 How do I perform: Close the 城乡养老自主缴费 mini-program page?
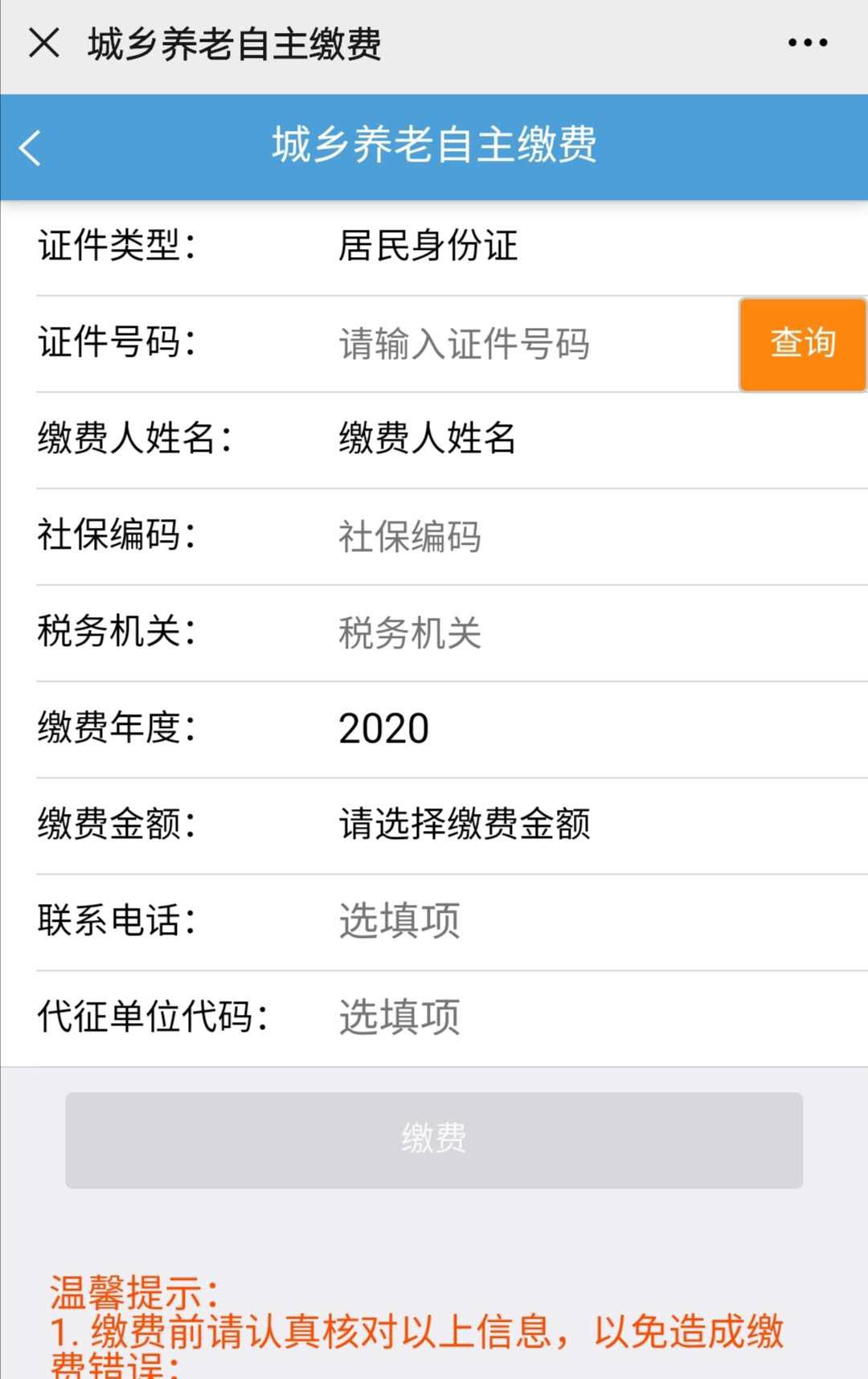pyautogui.click(x=44, y=43)
